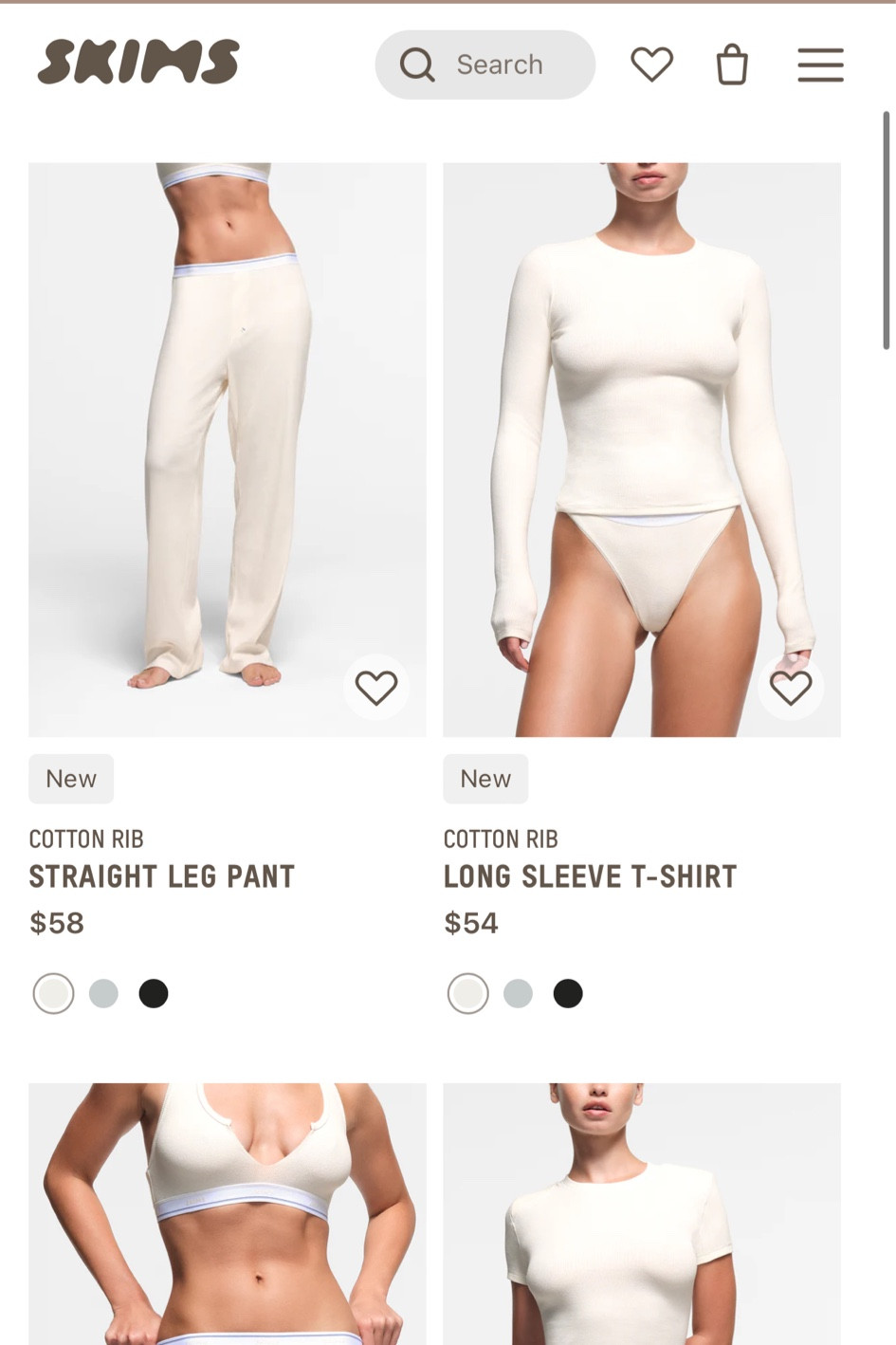The height and width of the screenshot is (1345, 896).
Task: Open the Long Sleeve T-Shirt product page
Action: [x=590, y=876]
